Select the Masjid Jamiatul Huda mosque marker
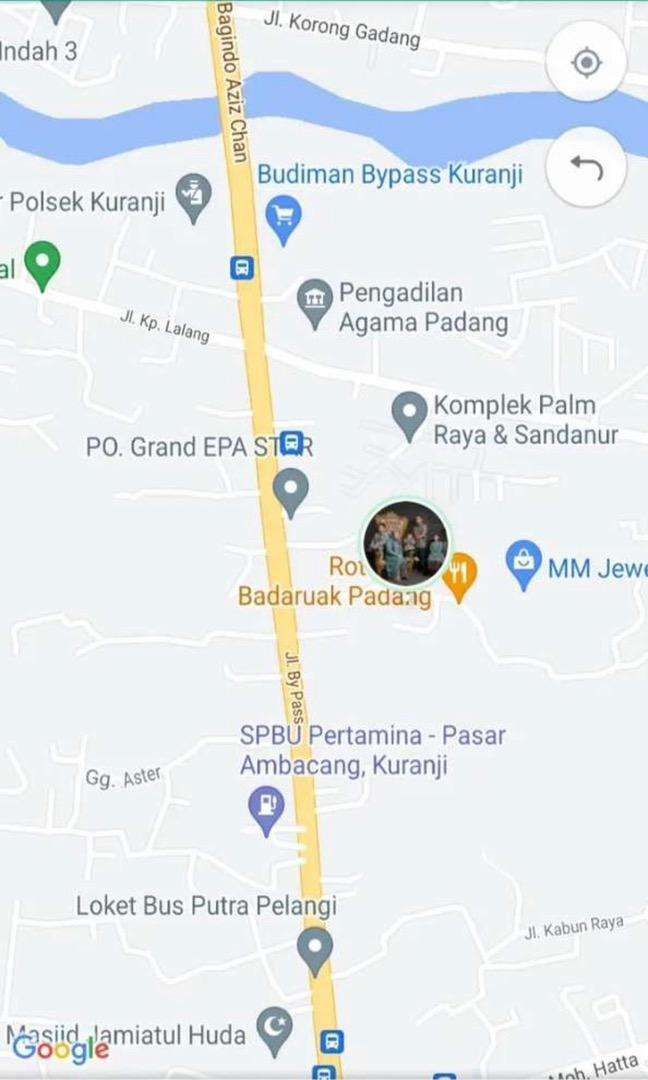648x1080 pixels. click(x=273, y=1030)
